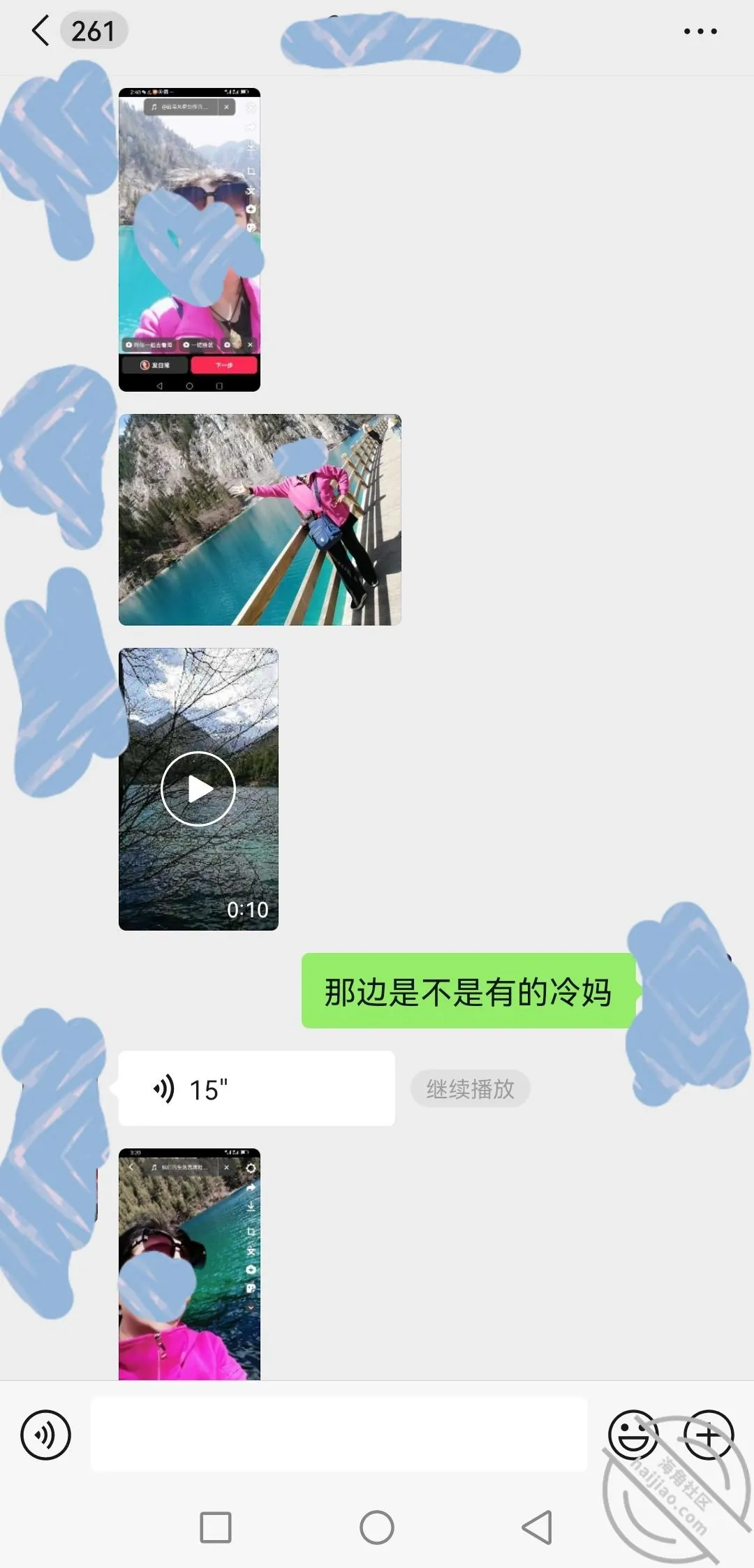Open the chat's three-dot menu

tap(700, 31)
